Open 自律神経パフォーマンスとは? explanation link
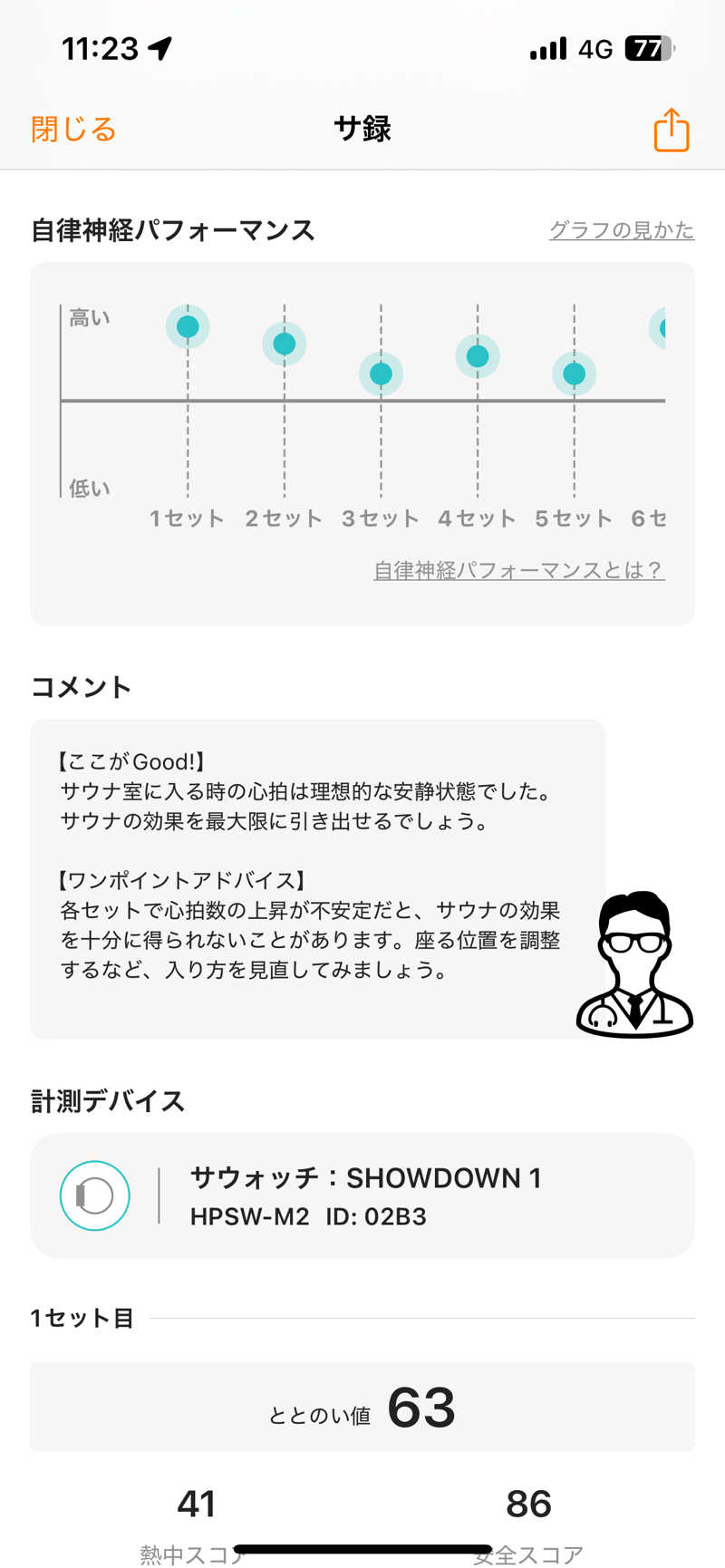 [519, 570]
